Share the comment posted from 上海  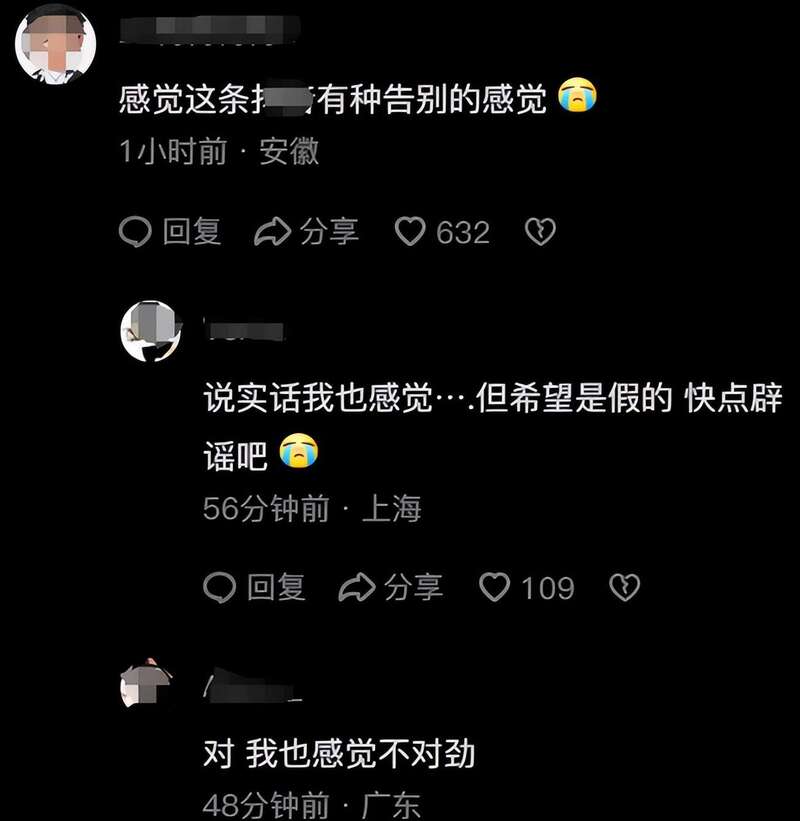390,587
